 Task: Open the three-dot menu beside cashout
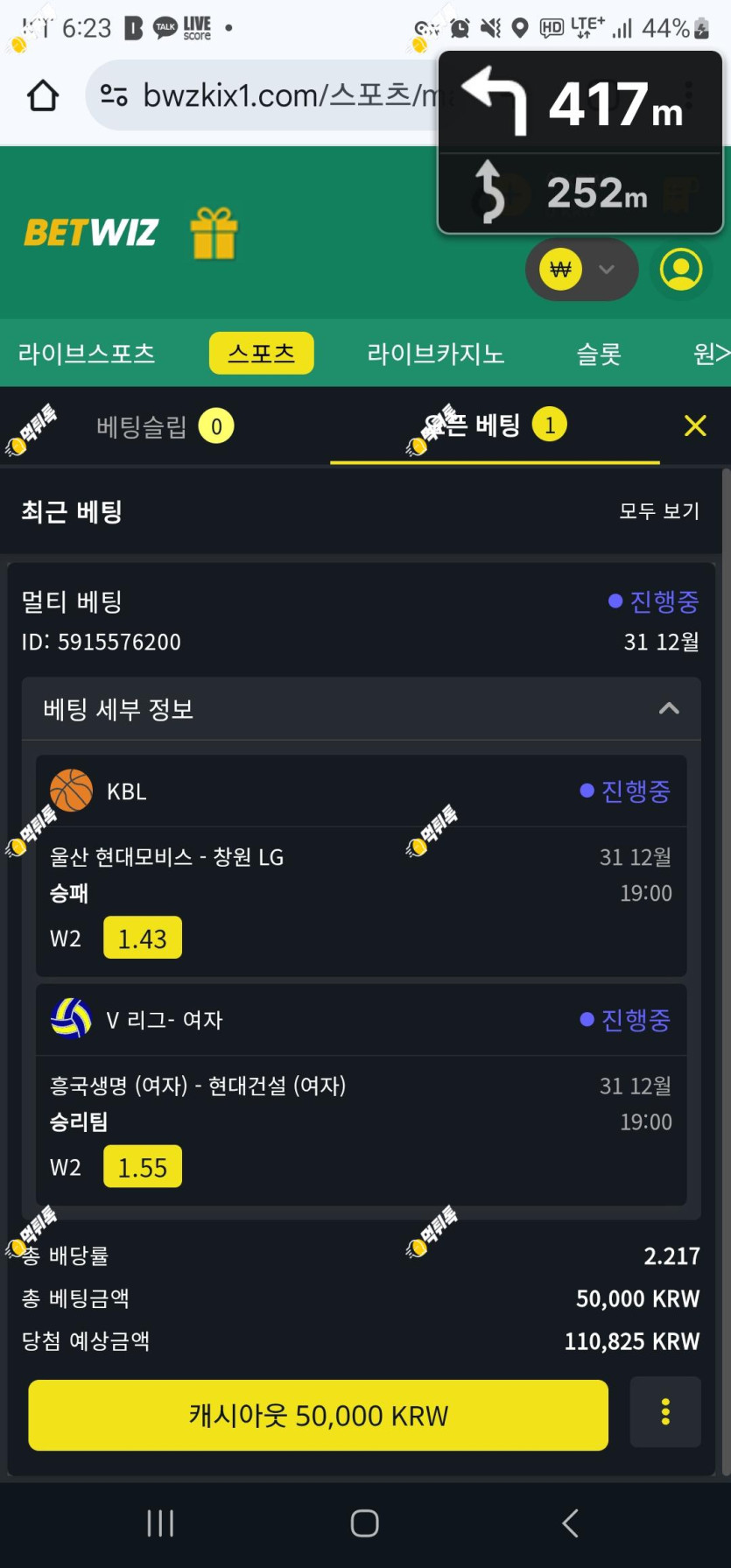pos(665,1412)
